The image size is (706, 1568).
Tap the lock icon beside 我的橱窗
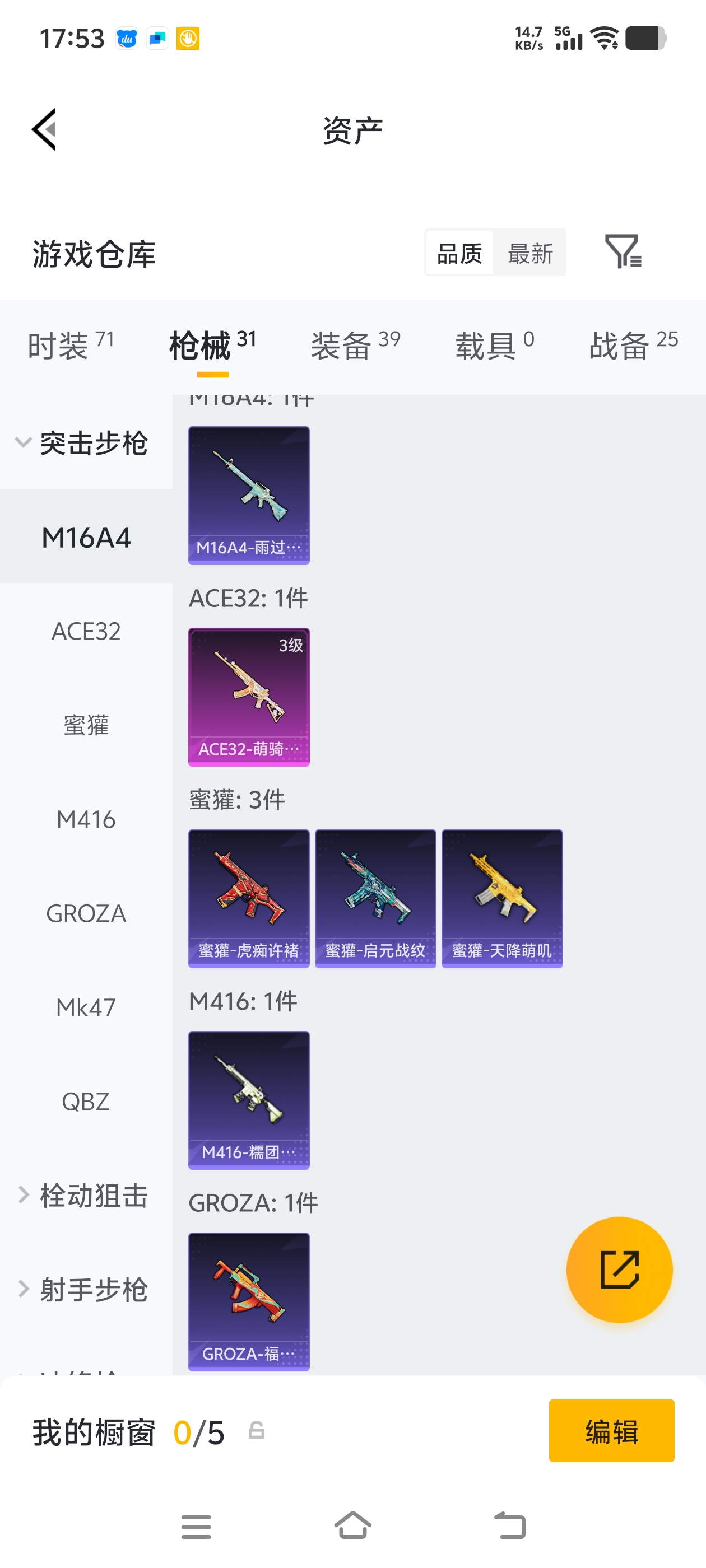click(x=257, y=1431)
